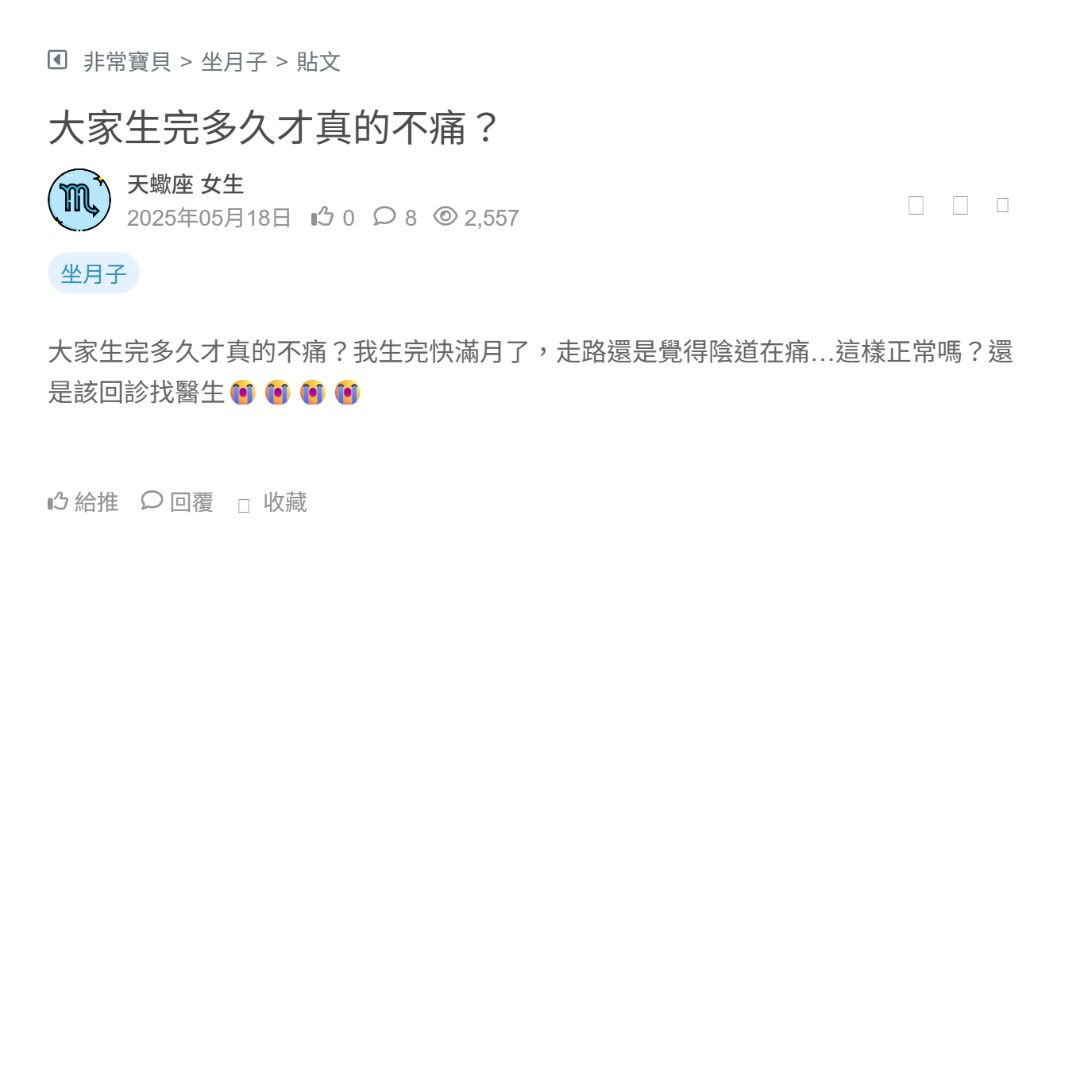Image resolution: width=1080 pixels, height=1080 pixels.
Task: Go to the 坐月子 breadcrumb section
Action: pyautogui.click(x=234, y=62)
